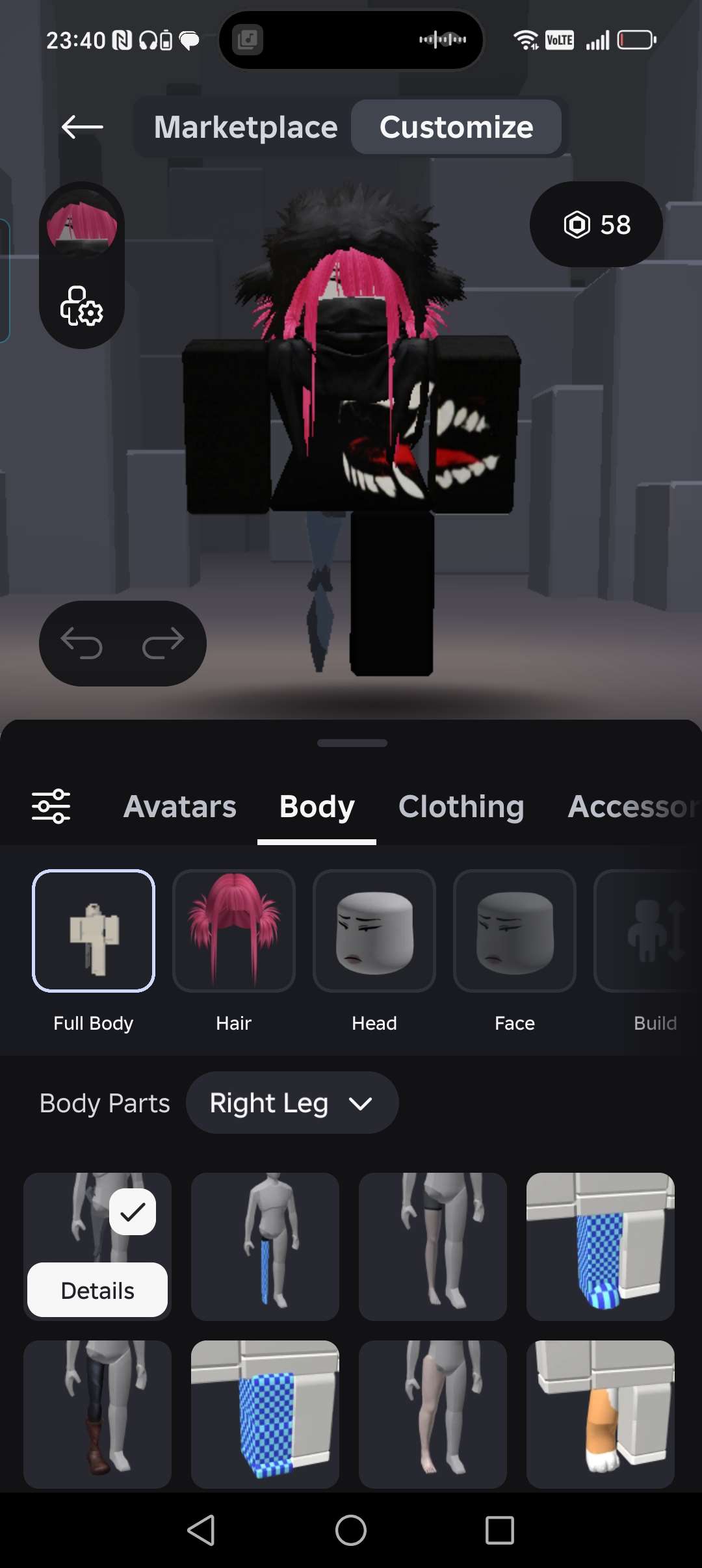Screen dimensions: 702x1568
Task: Expand the Right Leg dropdown
Action: coord(292,1103)
